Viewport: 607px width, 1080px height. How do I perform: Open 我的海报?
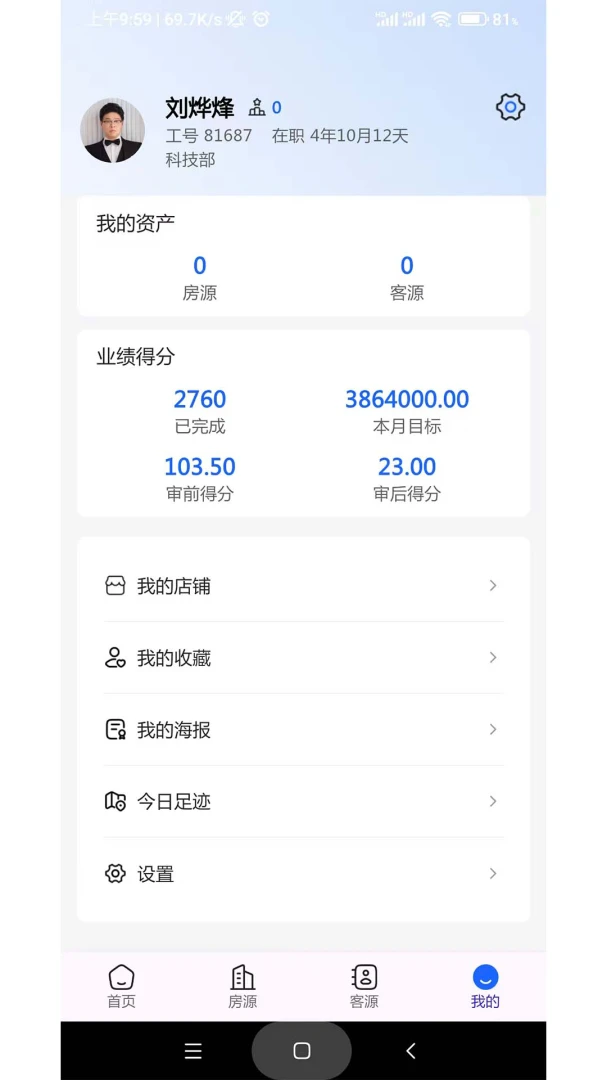coord(304,729)
